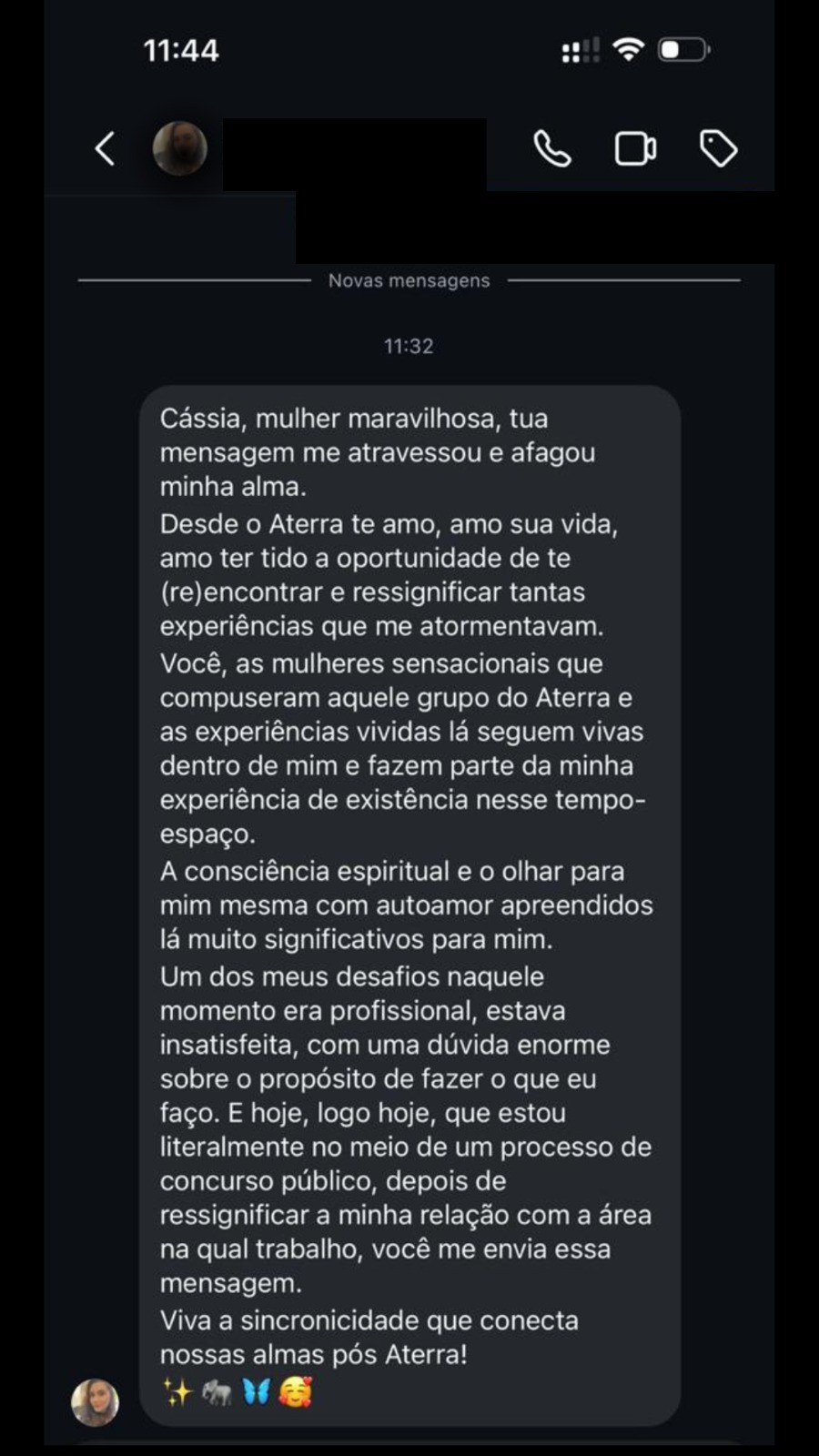Tap sender's avatar beside the message
This screenshot has width=819, height=1456.
(96, 1401)
